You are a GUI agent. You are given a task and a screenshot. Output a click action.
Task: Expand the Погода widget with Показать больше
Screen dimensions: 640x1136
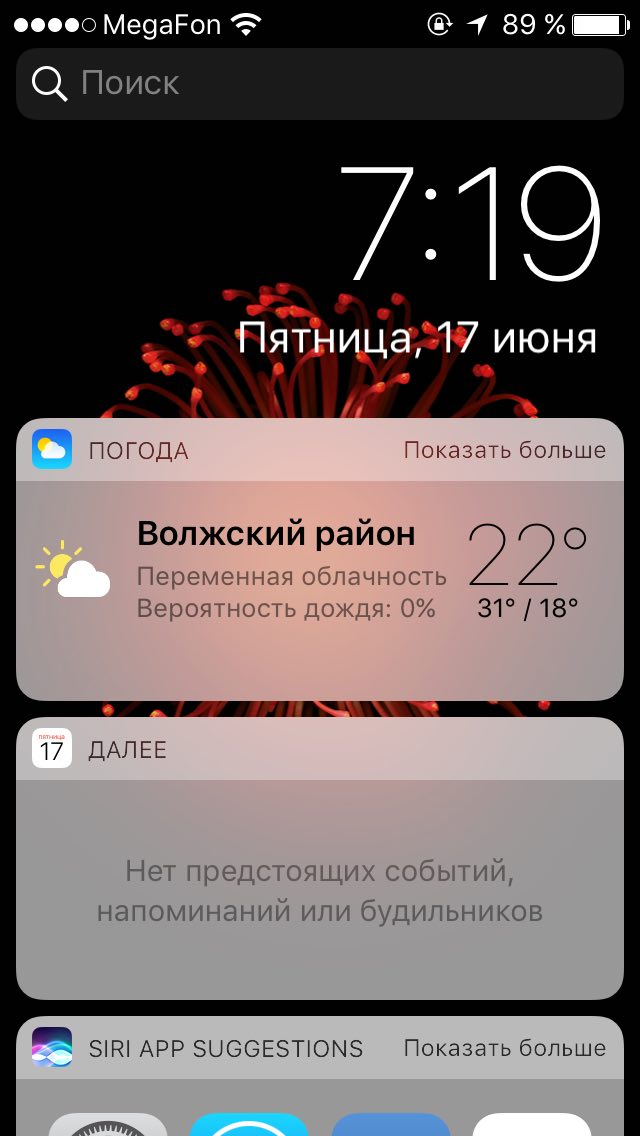pyautogui.click(x=504, y=450)
